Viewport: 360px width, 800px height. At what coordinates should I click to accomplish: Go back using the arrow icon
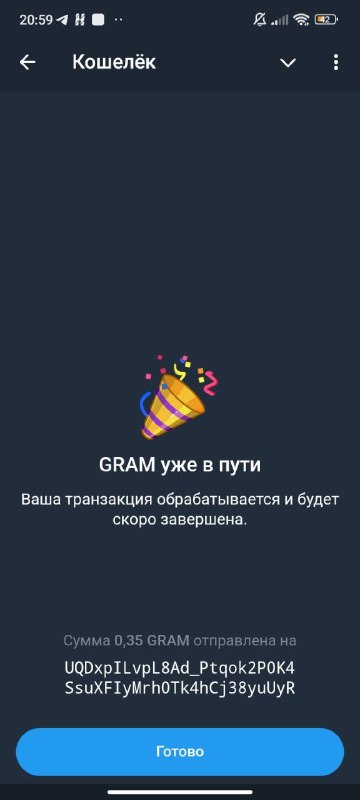click(x=28, y=62)
